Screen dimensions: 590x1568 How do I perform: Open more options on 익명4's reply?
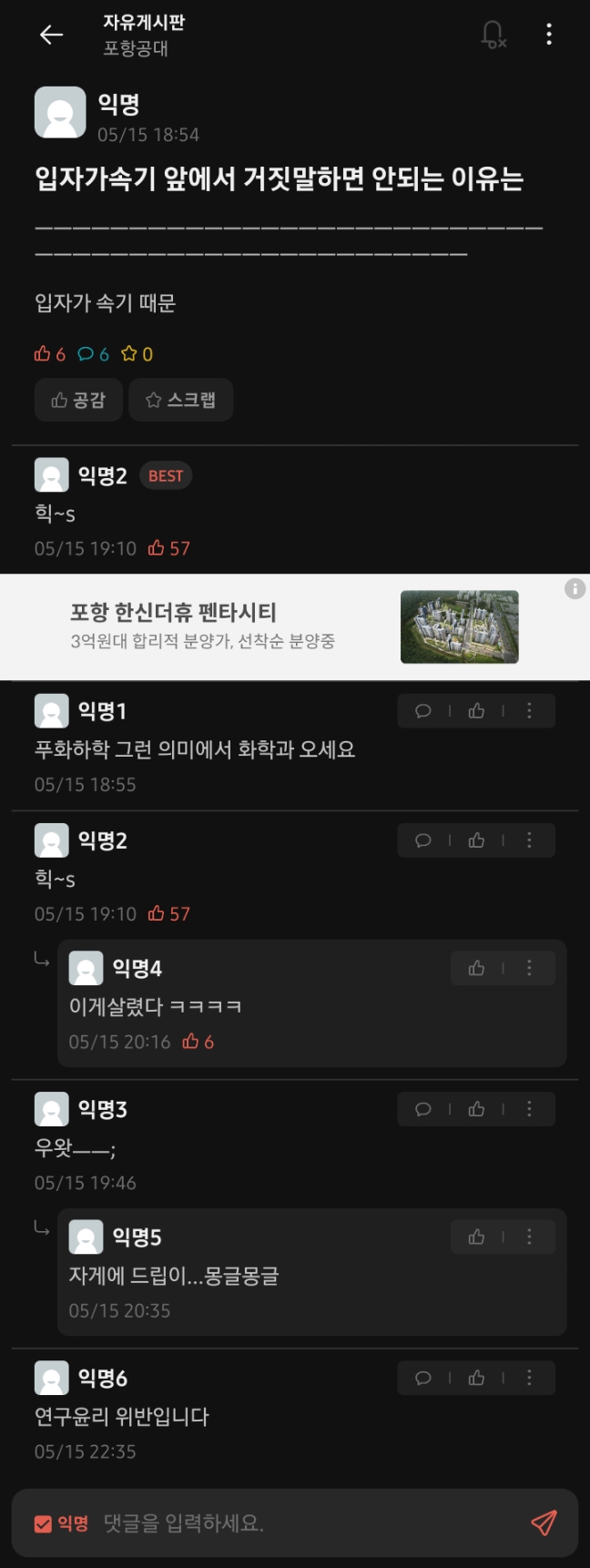coord(529,968)
